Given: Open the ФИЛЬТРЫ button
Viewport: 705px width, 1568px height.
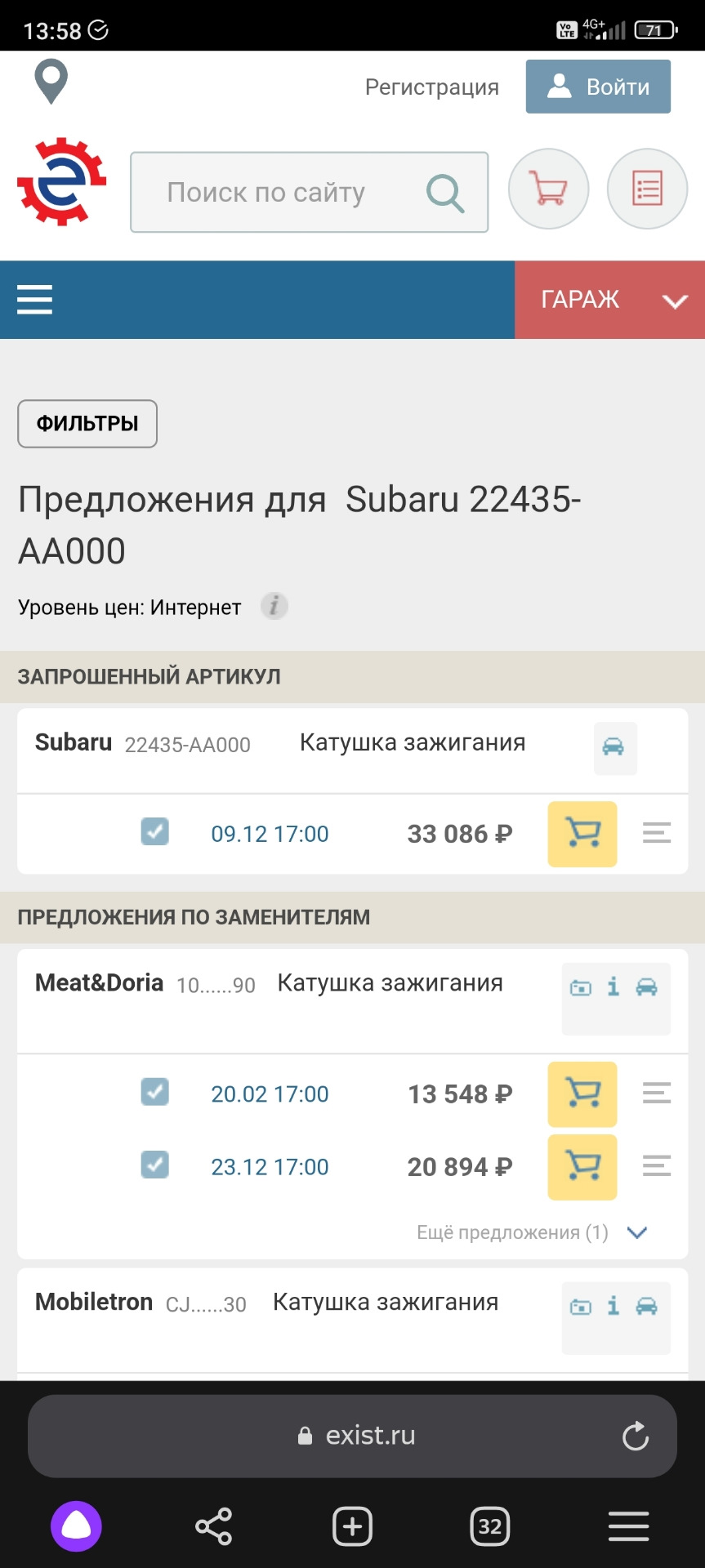Looking at the screenshot, I should click(x=87, y=424).
